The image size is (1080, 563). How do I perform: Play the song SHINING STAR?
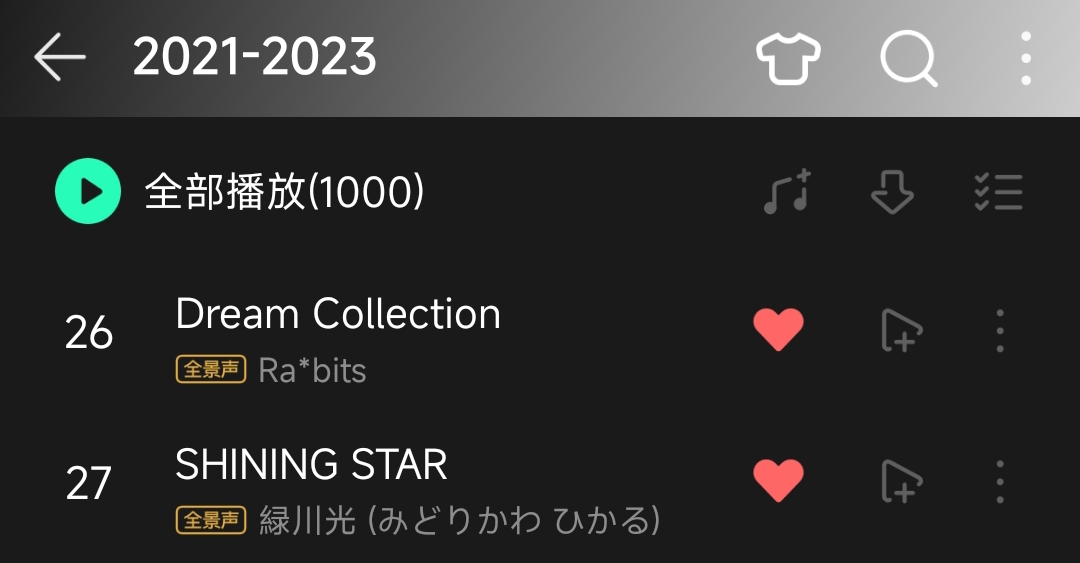pos(311,465)
